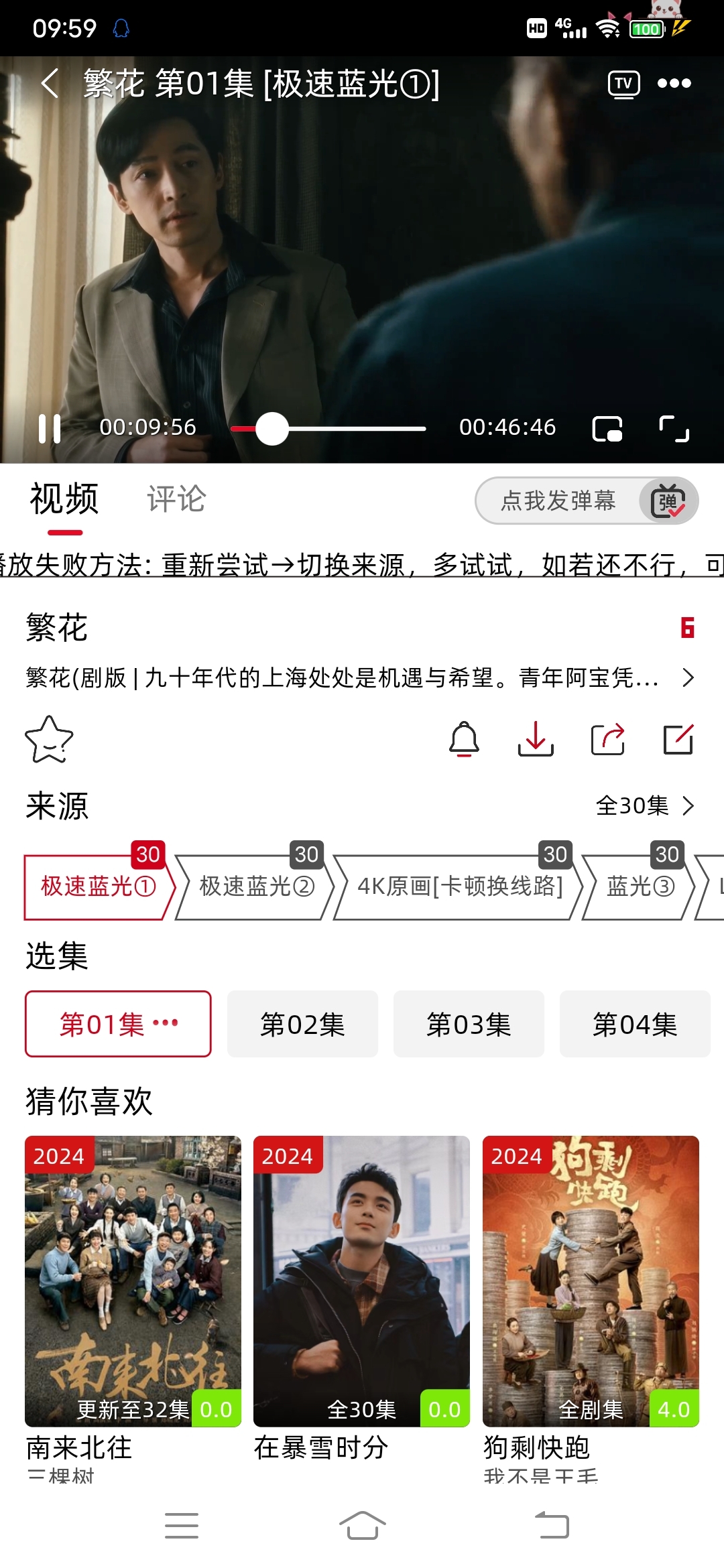The width and height of the screenshot is (724, 1568).
Task: Cast the video to TV
Action: click(x=623, y=84)
